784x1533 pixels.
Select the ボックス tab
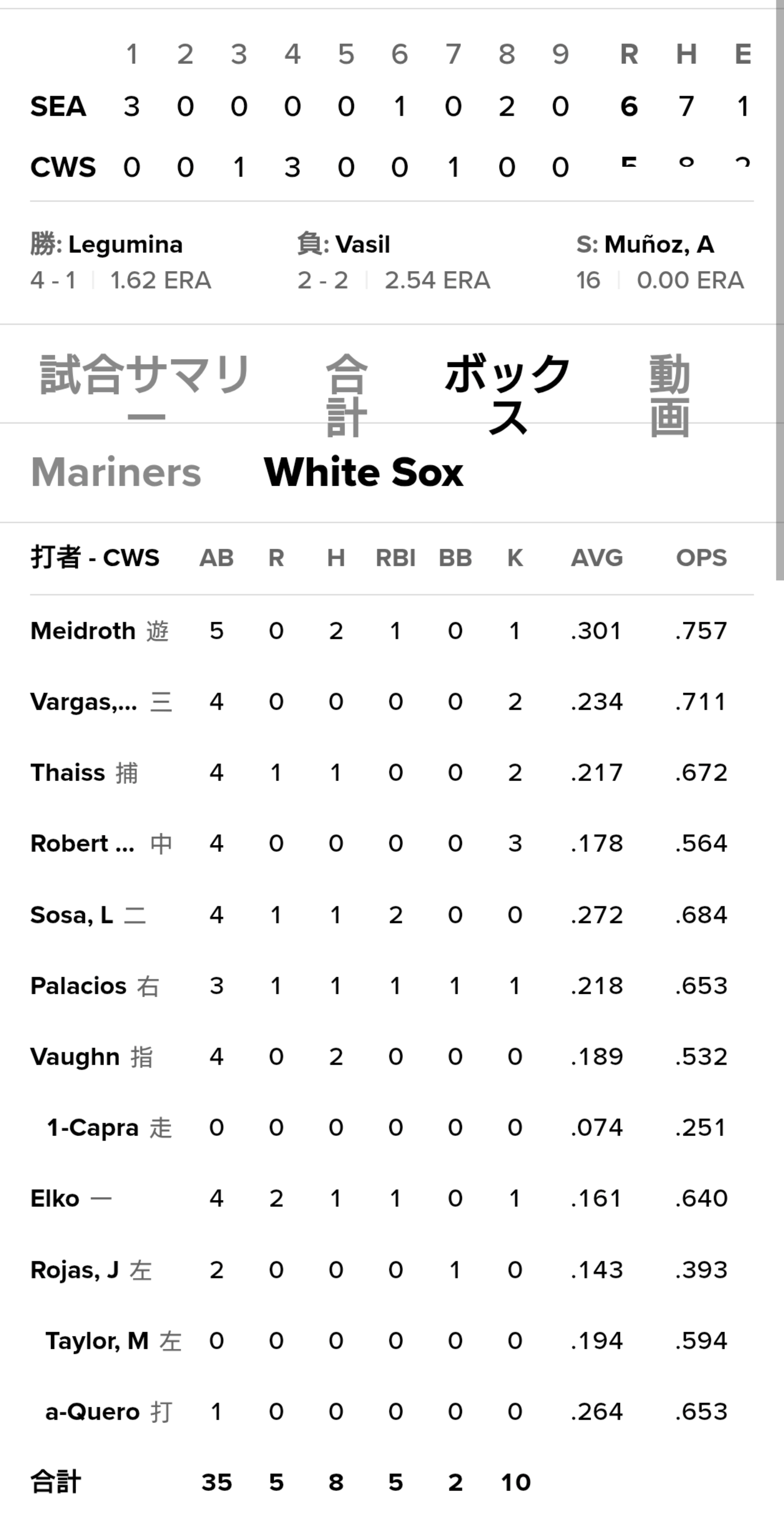(x=507, y=395)
